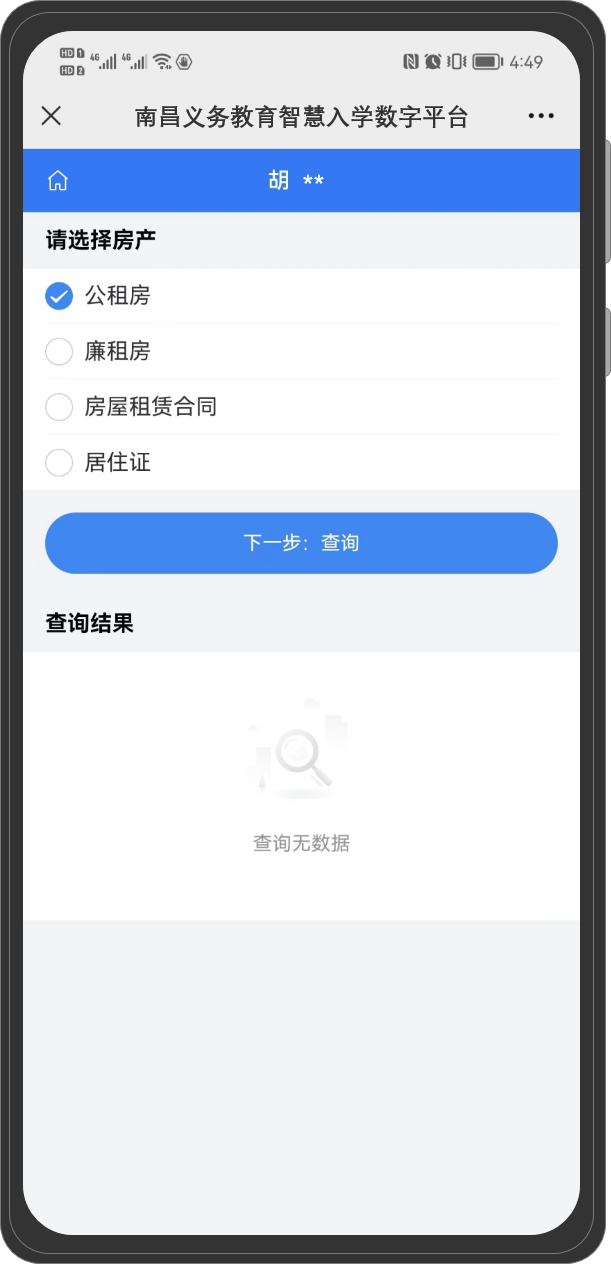The height and width of the screenshot is (1264, 611).
Task: Open the three-dot overflow menu
Action: tap(541, 116)
